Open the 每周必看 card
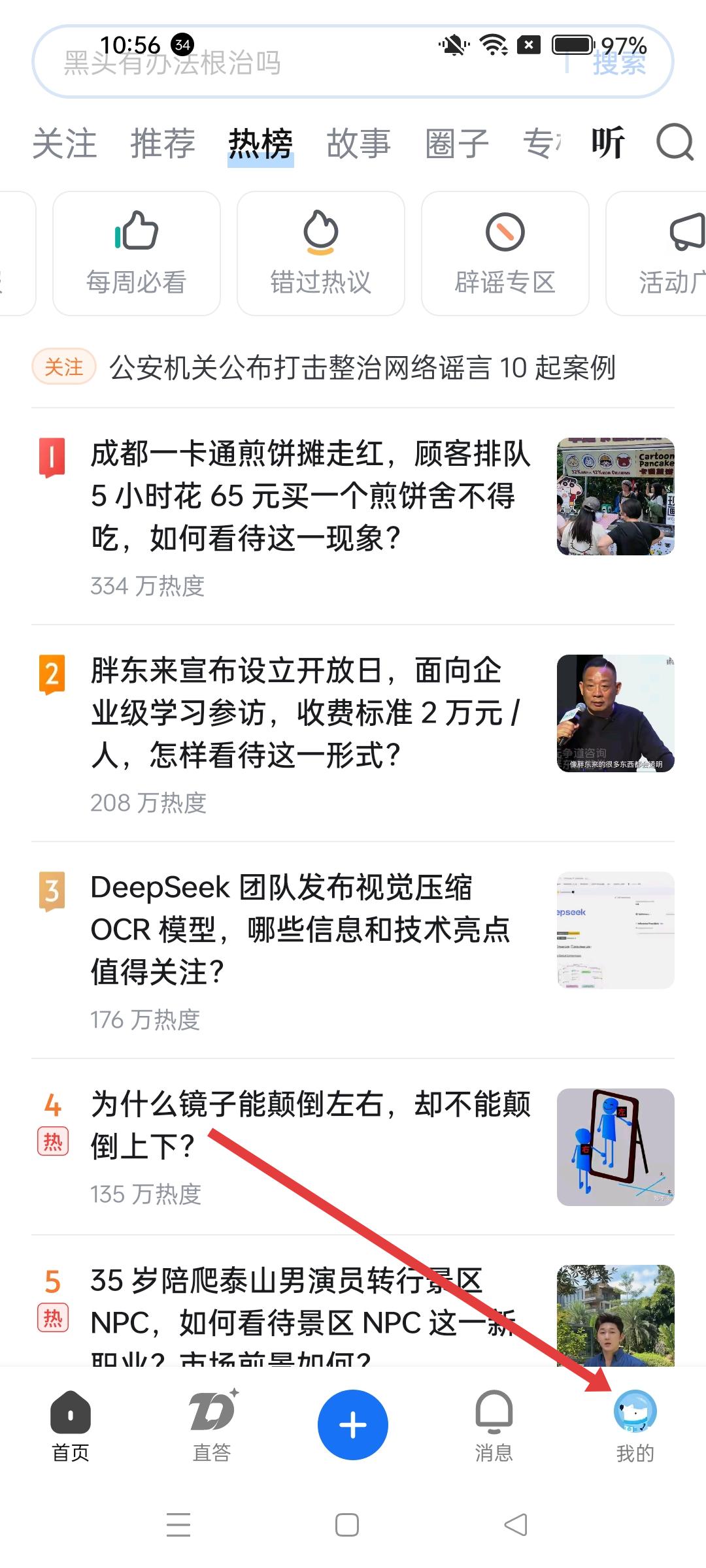Viewport: 706px width, 1568px height. (137, 253)
